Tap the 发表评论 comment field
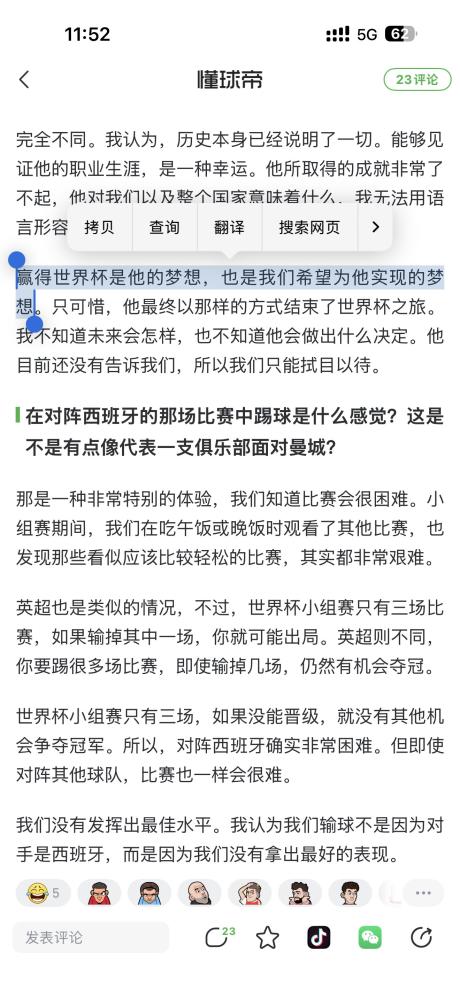The width and height of the screenshot is (460, 999). 90,937
